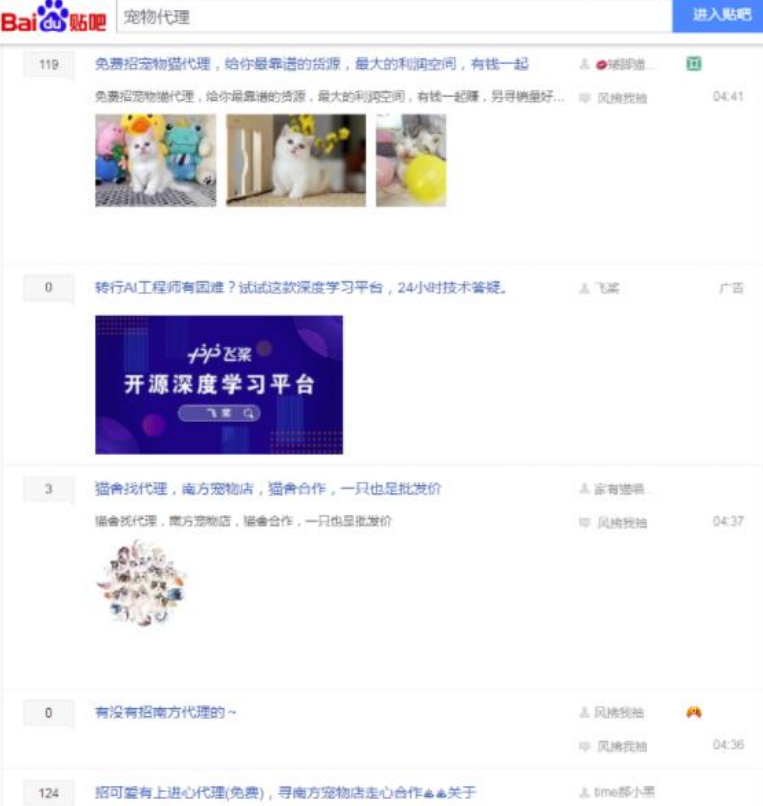Open post 猫舍找代理，南方宠物店
Viewport: 763px width, 806px height.
point(267,489)
